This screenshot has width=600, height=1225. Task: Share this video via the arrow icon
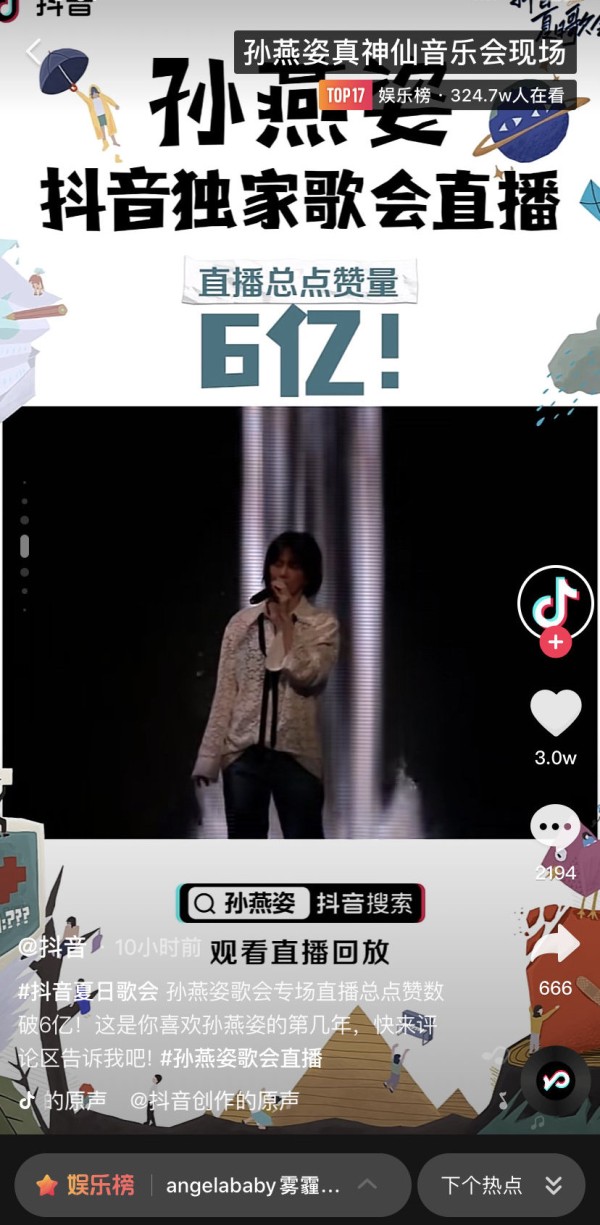pos(555,945)
